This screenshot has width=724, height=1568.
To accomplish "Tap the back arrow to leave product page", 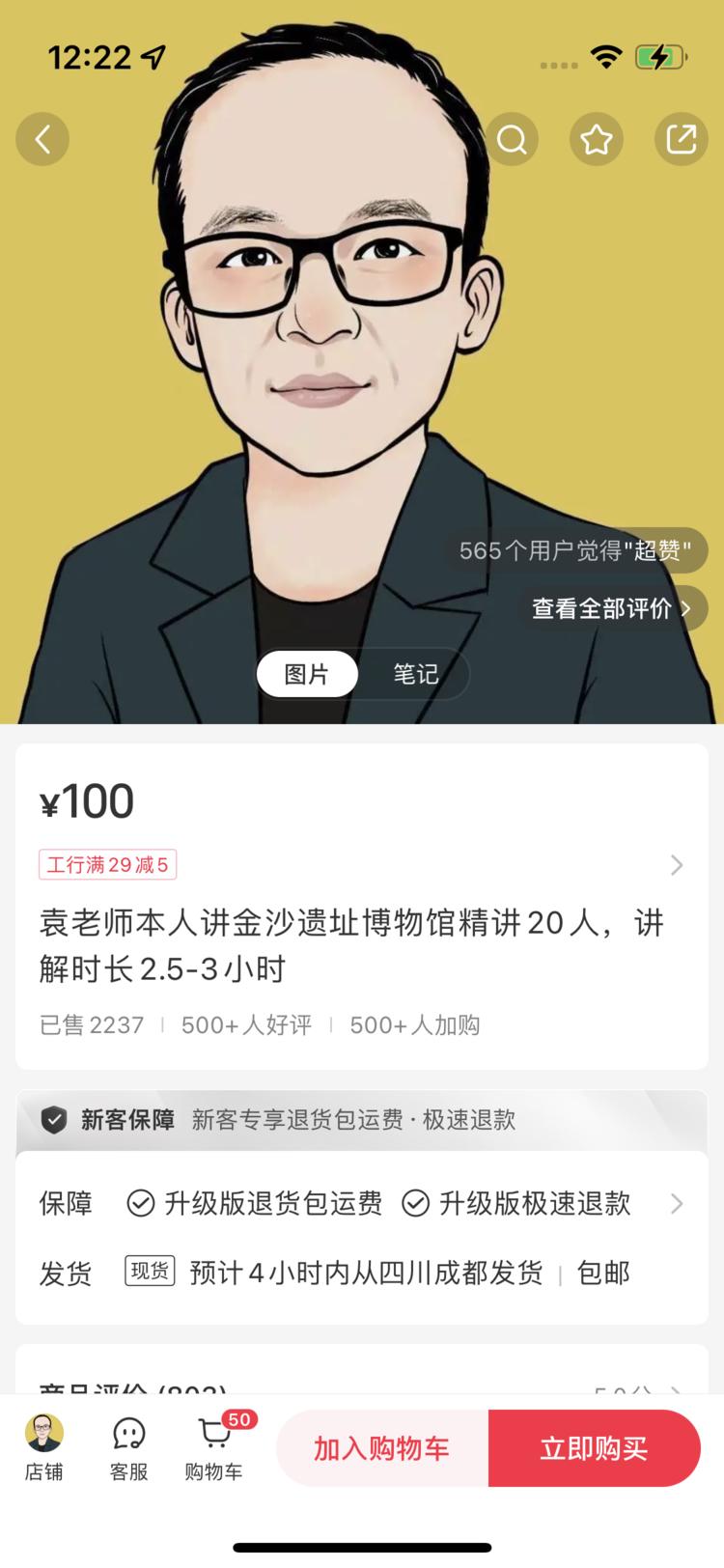I will coord(42,139).
